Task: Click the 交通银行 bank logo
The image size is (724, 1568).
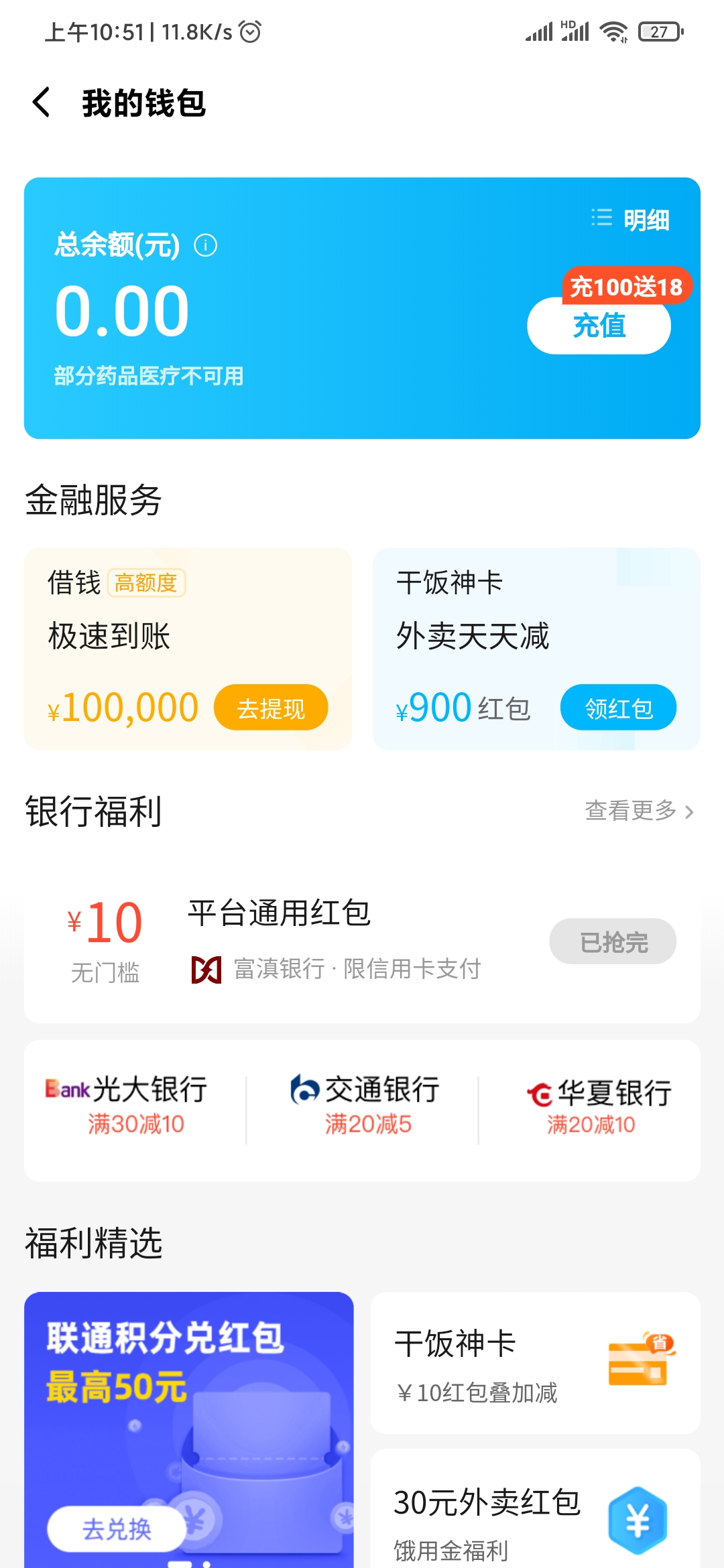Action: coord(305,1088)
